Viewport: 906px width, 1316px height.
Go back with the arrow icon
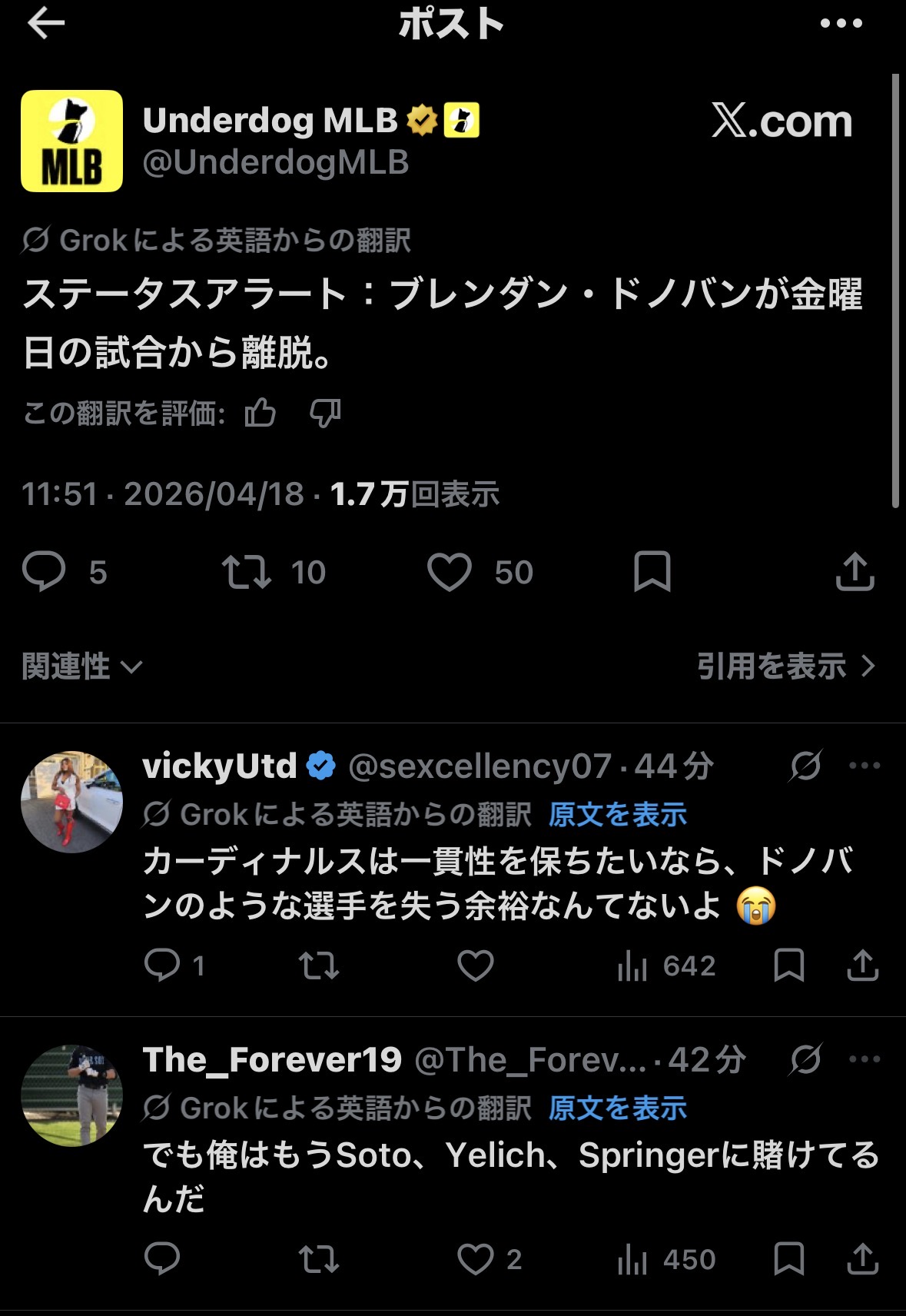(46, 24)
